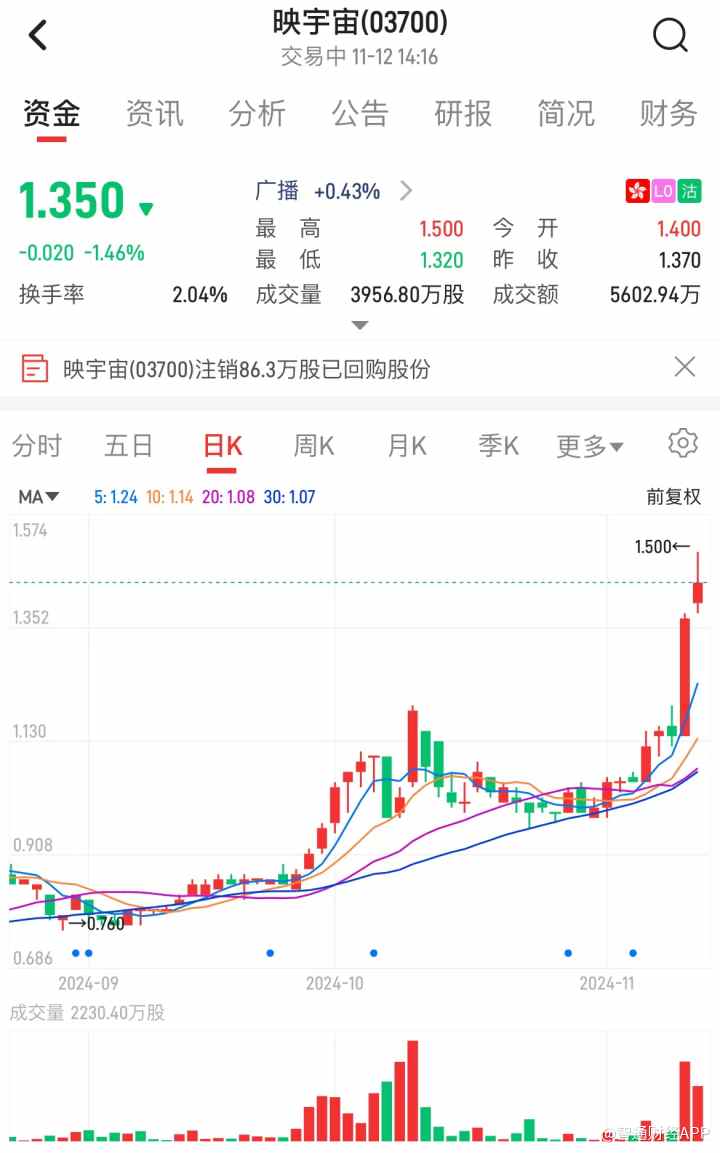Go back using the back arrow
The height and width of the screenshot is (1153, 720).
point(38,36)
